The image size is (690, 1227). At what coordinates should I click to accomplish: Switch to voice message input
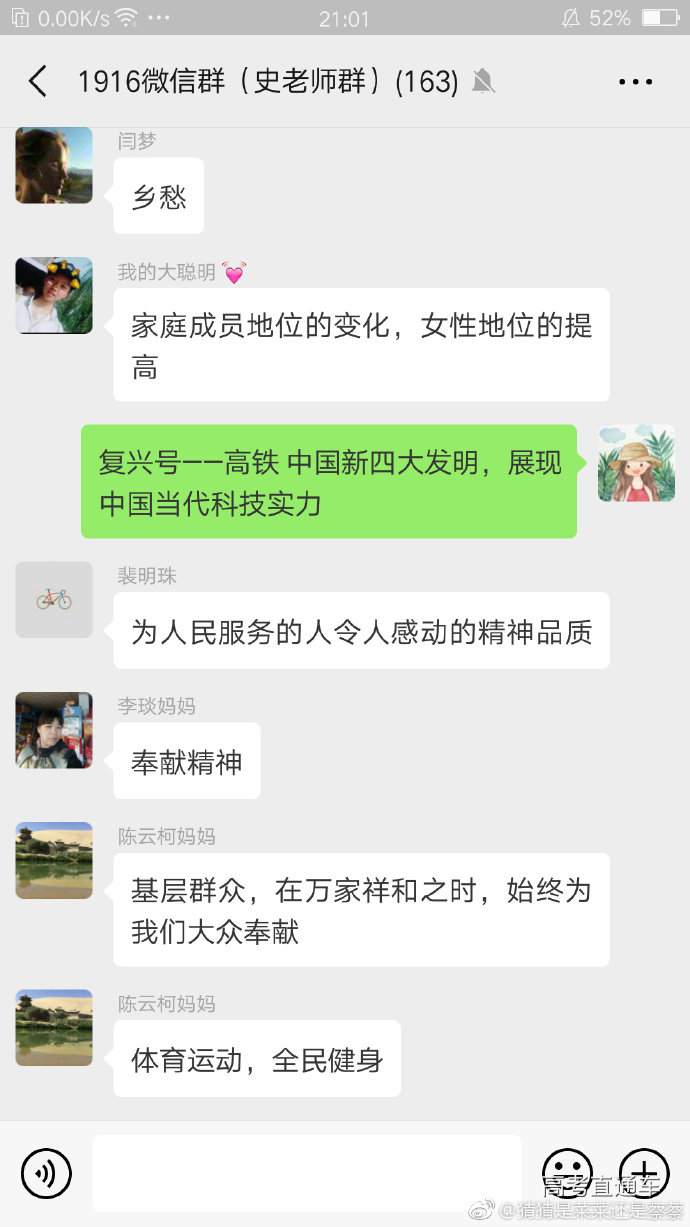(46, 1173)
